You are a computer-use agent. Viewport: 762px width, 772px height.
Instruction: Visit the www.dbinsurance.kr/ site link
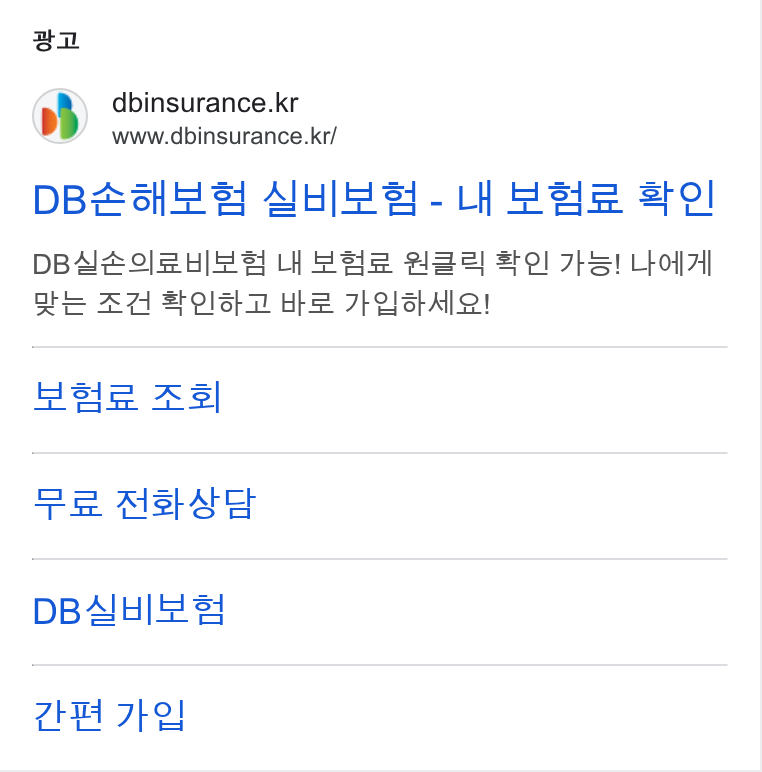224,135
